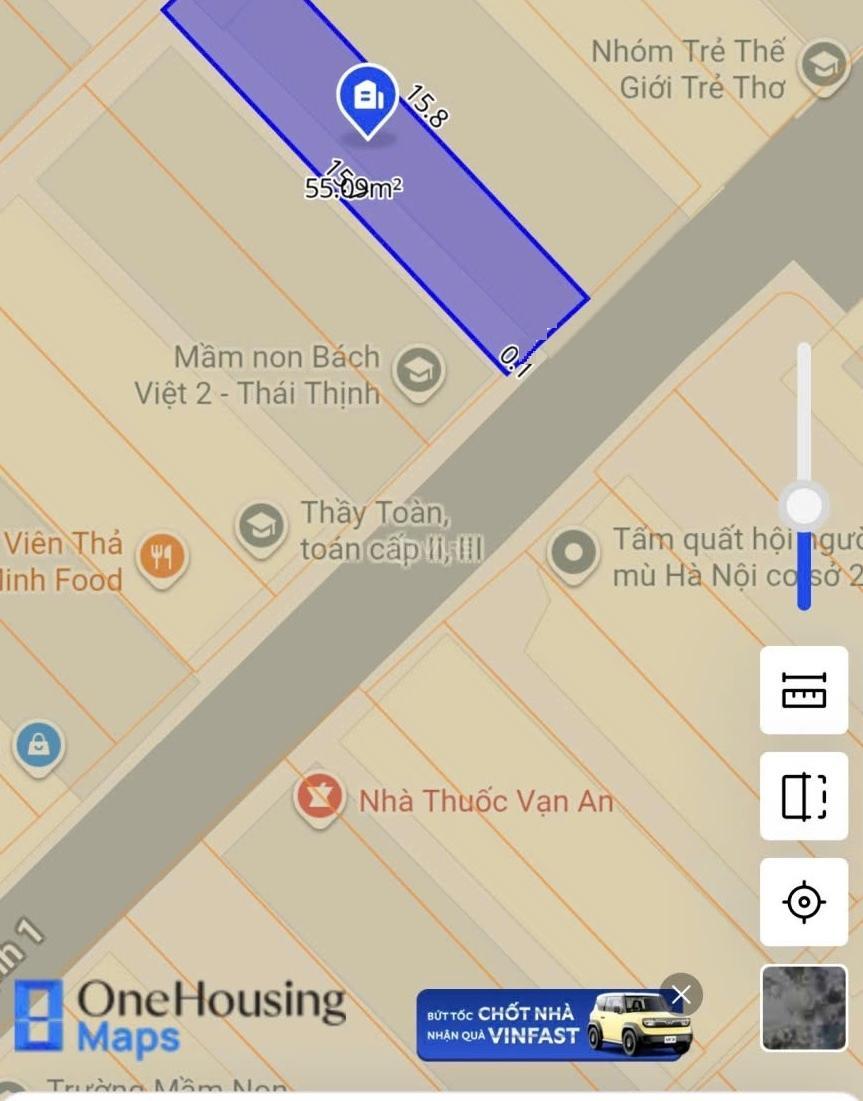Open Nhóm Trẻ Thế Giới Trẻ Thơ marker
This screenshot has height=1101, width=863.
(x=826, y=66)
